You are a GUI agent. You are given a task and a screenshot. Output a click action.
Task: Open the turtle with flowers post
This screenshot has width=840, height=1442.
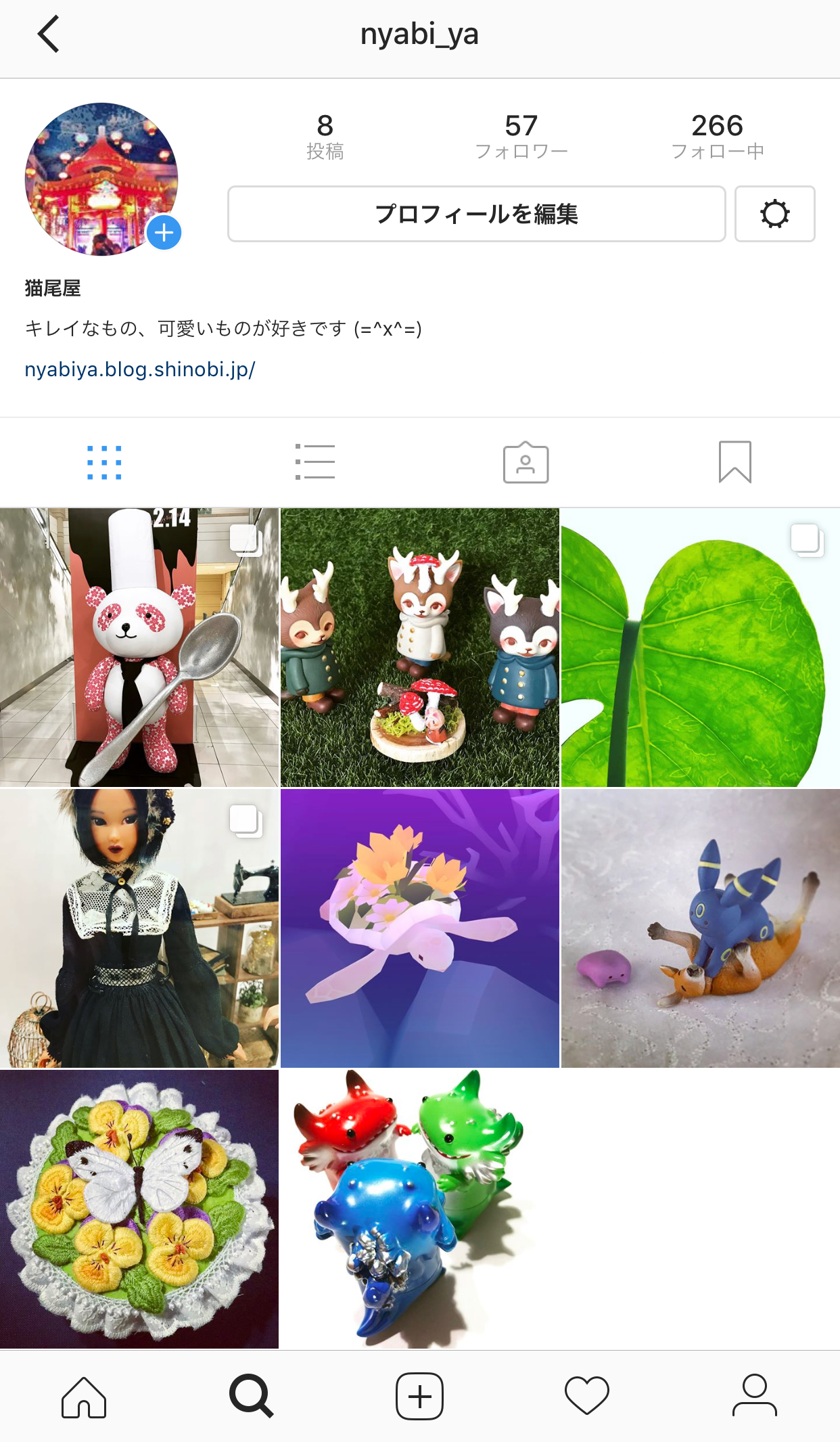pyautogui.click(x=420, y=928)
